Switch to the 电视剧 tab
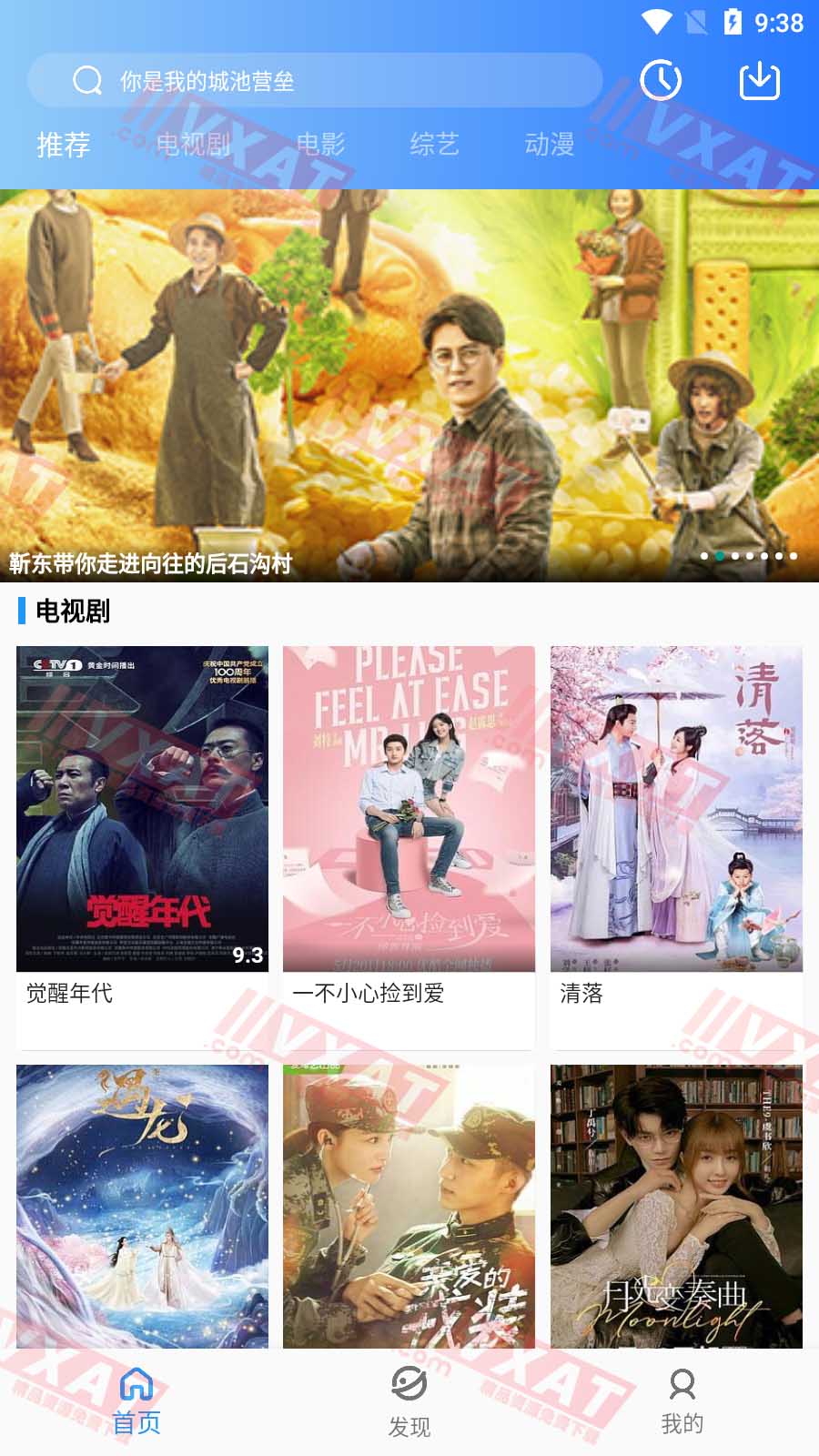 [193, 144]
